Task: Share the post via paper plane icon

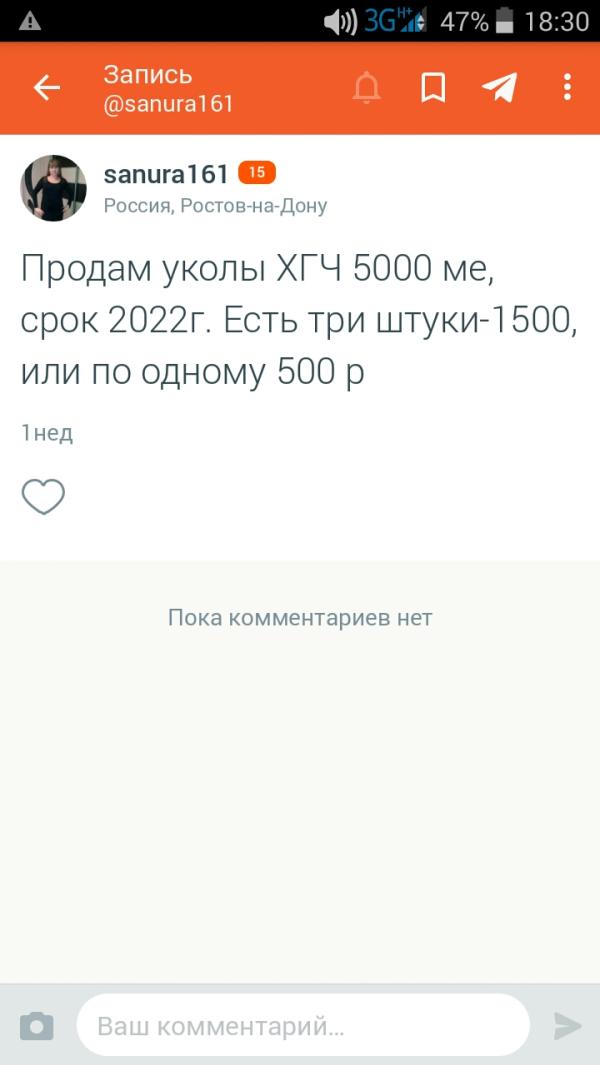Action: [x=499, y=87]
